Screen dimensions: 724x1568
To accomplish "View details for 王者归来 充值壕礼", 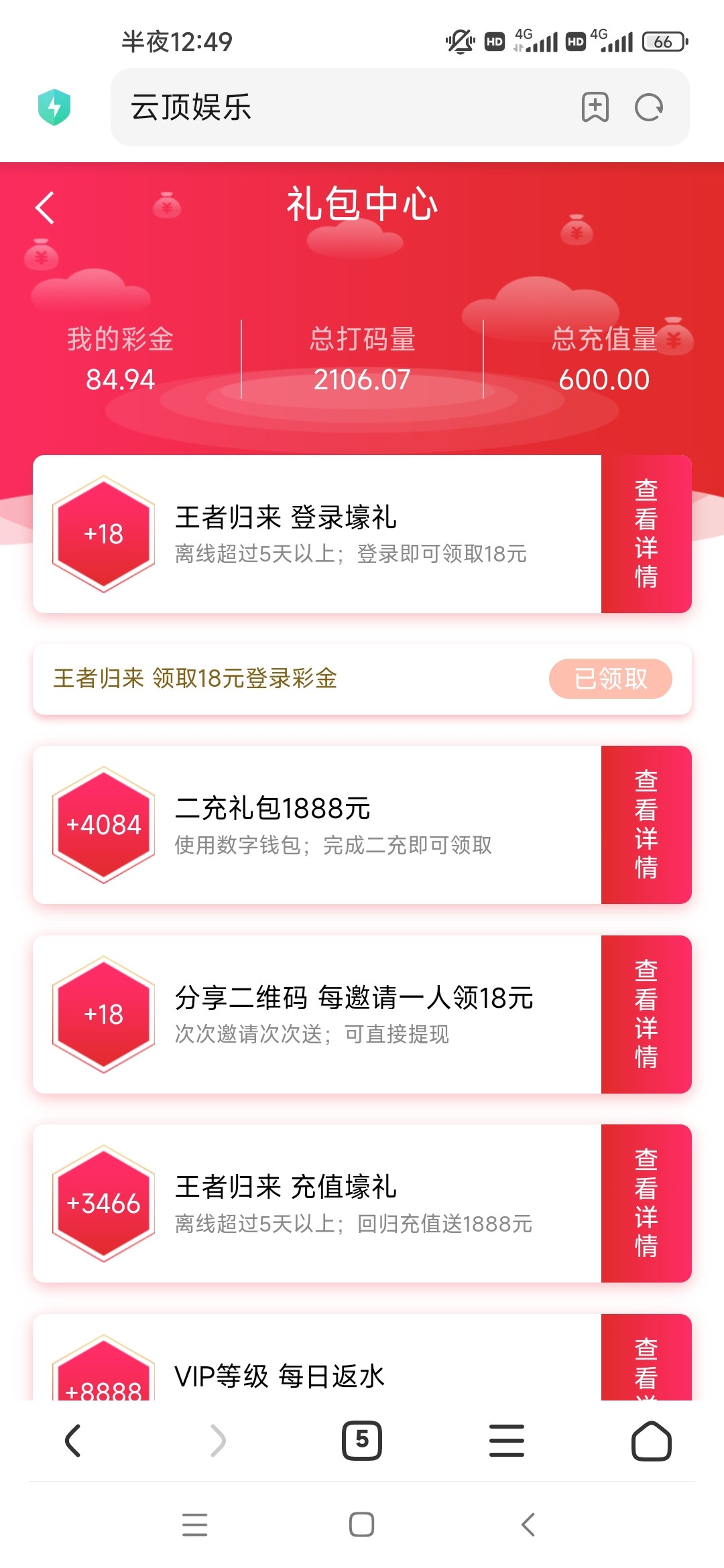I will (x=646, y=1203).
